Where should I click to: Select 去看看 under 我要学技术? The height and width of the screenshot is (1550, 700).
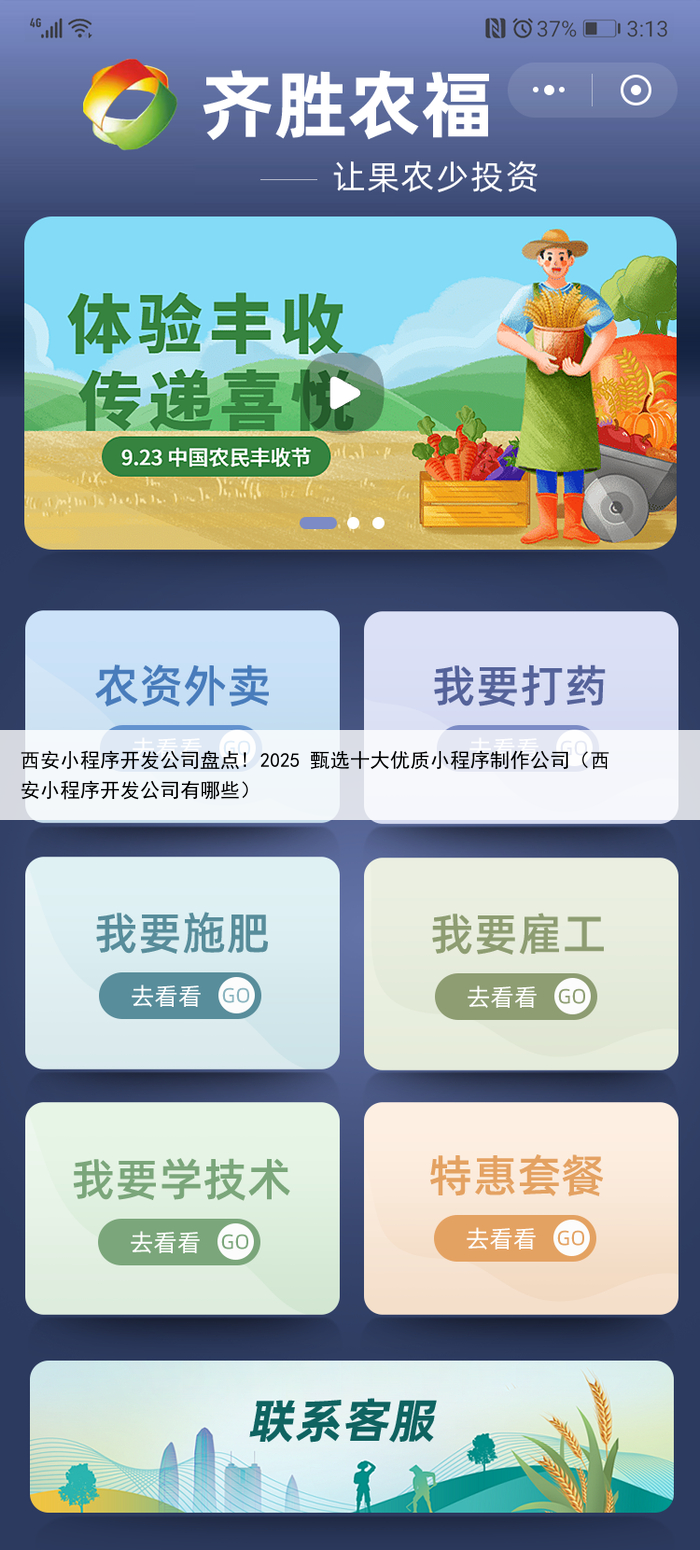[179, 1242]
